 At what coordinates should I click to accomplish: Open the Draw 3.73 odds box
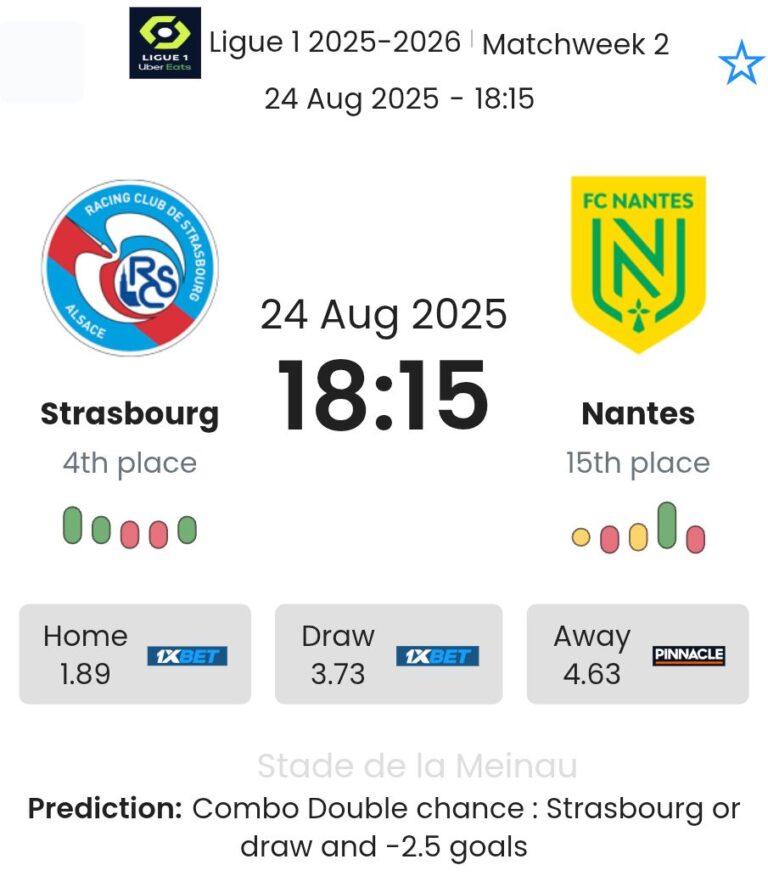click(x=388, y=654)
